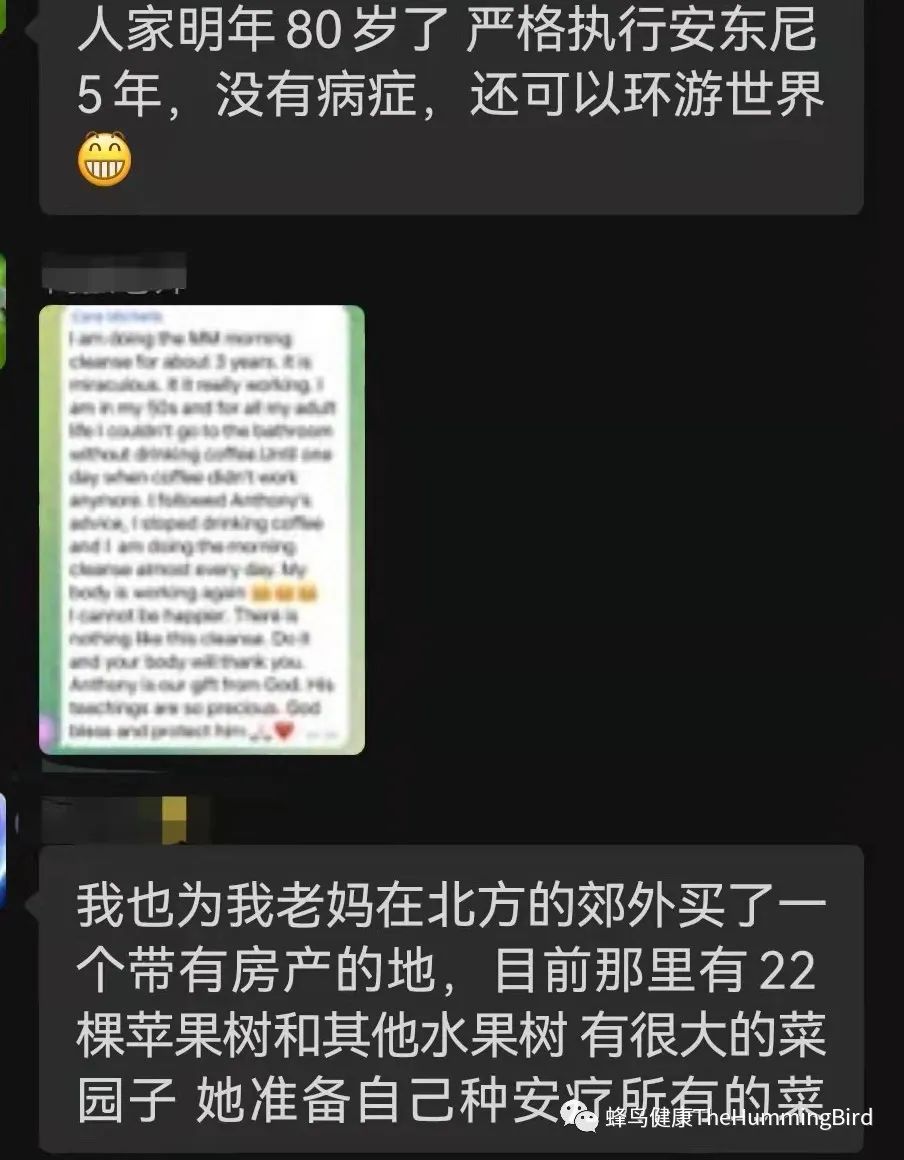This screenshot has width=904, height=1160.
Task: Open the blurred English testimonial image message
Action: pyautogui.click(x=202, y=530)
